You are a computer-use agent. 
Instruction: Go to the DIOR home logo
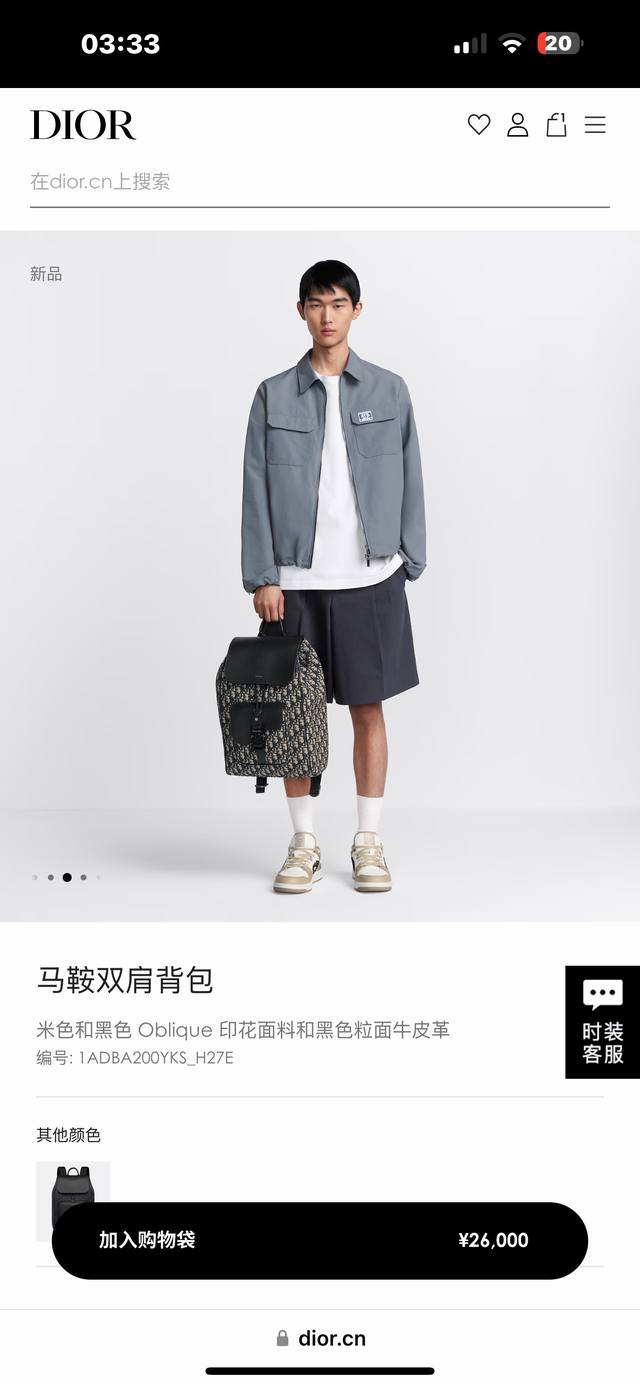pyautogui.click(x=83, y=125)
